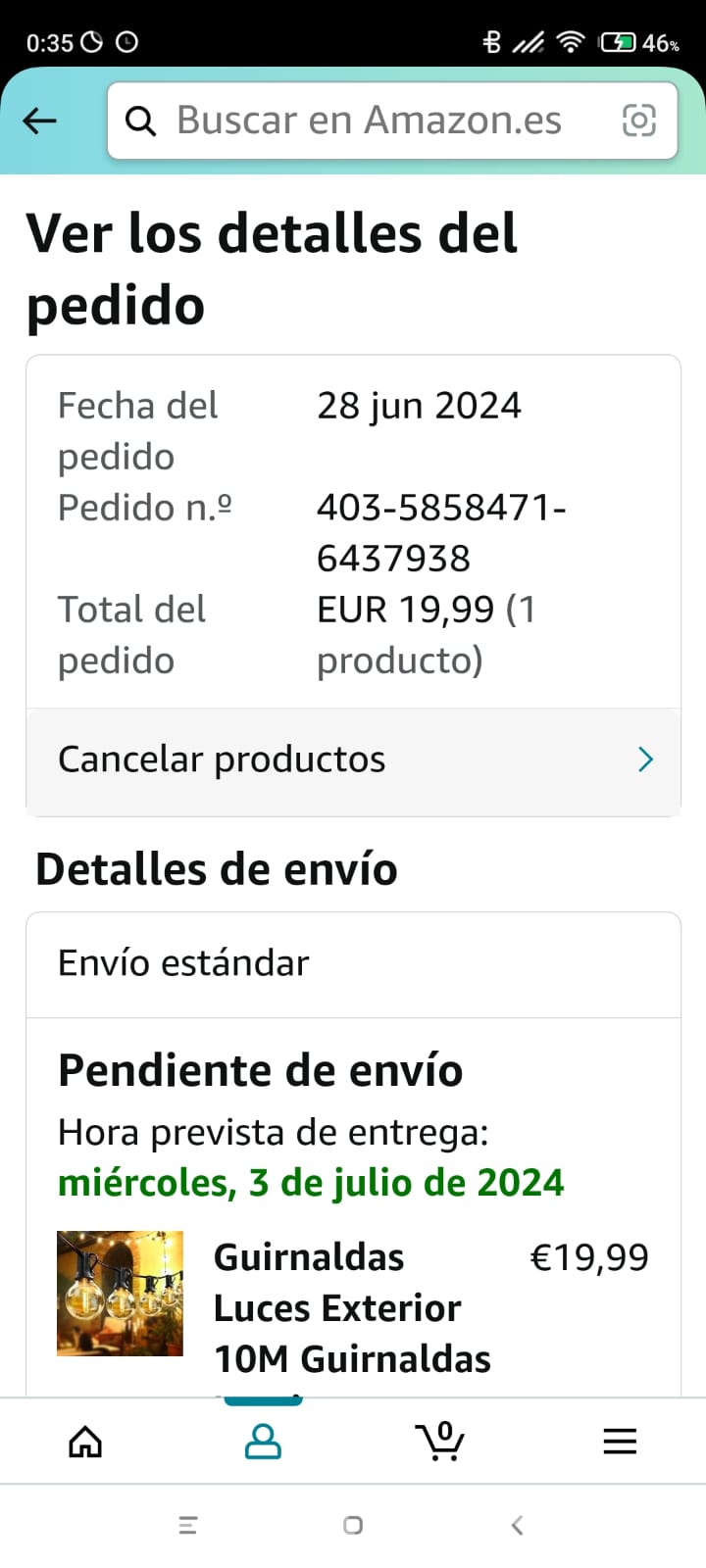Switch to the Home tab
Viewport: 706px width, 1568px height.
click(85, 1442)
